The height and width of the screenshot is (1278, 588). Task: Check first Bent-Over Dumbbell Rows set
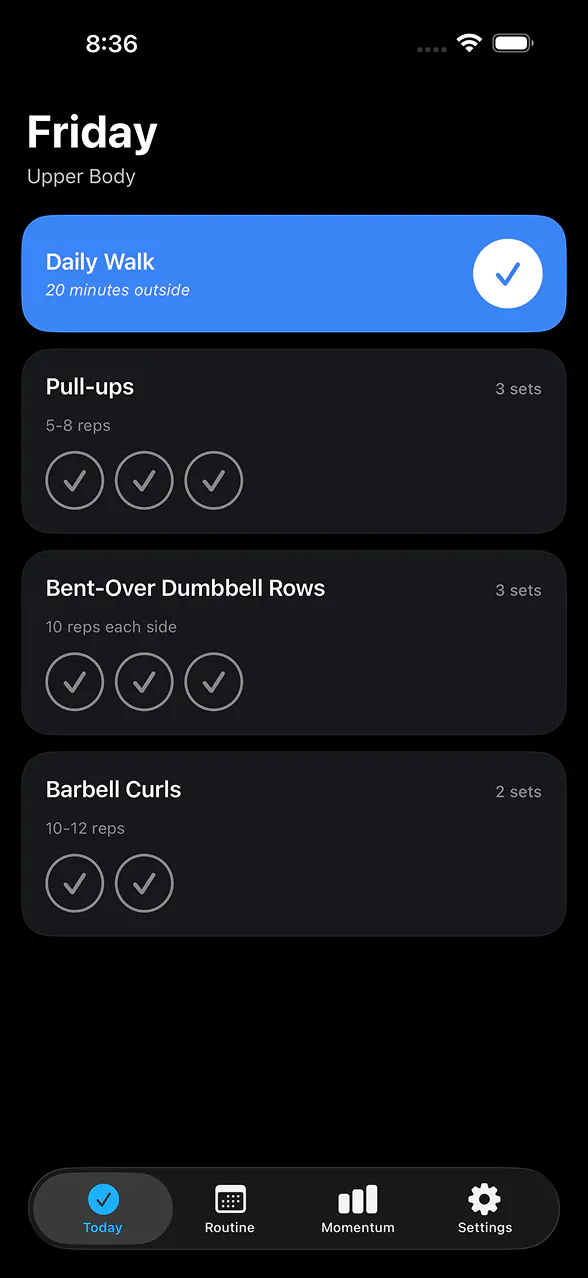pos(75,682)
